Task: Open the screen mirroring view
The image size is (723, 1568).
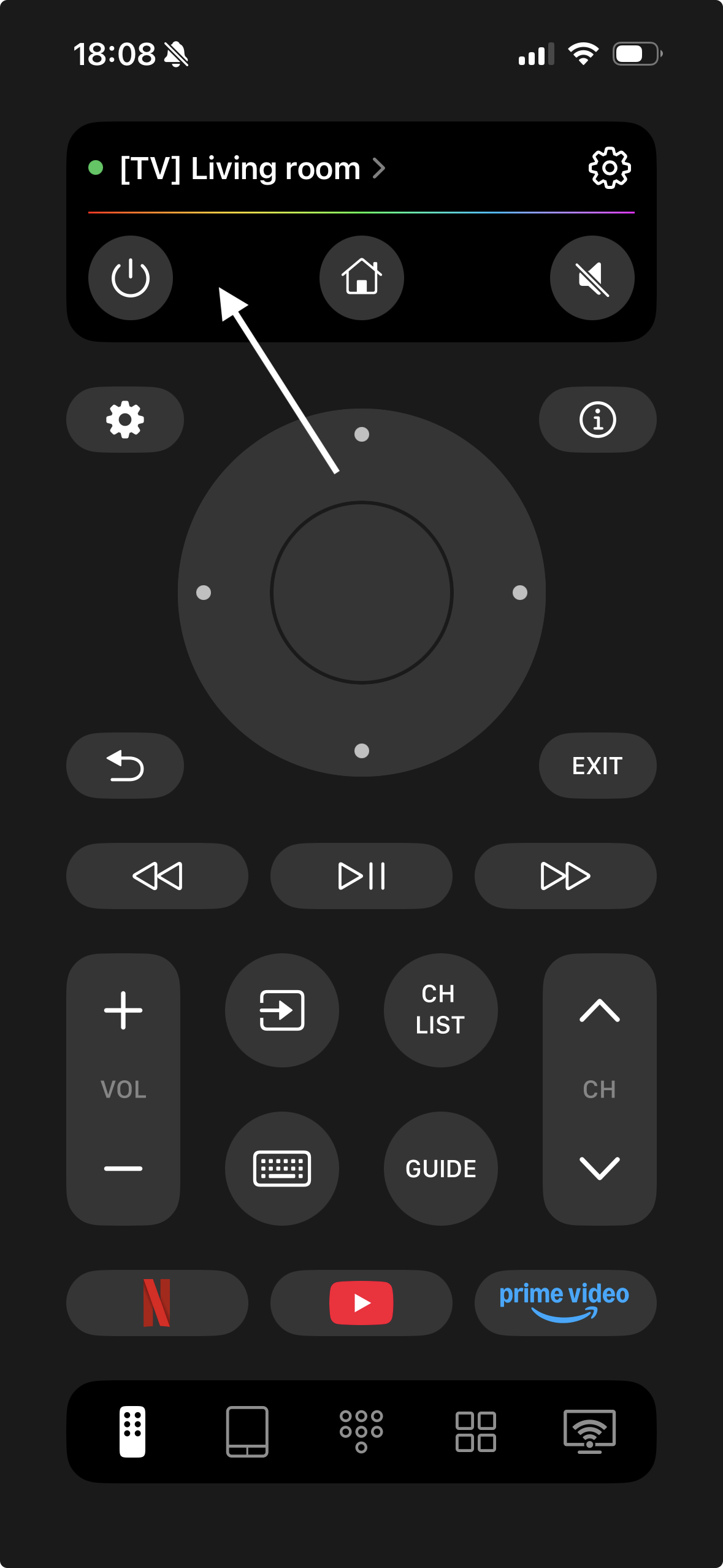Action: tap(589, 1431)
